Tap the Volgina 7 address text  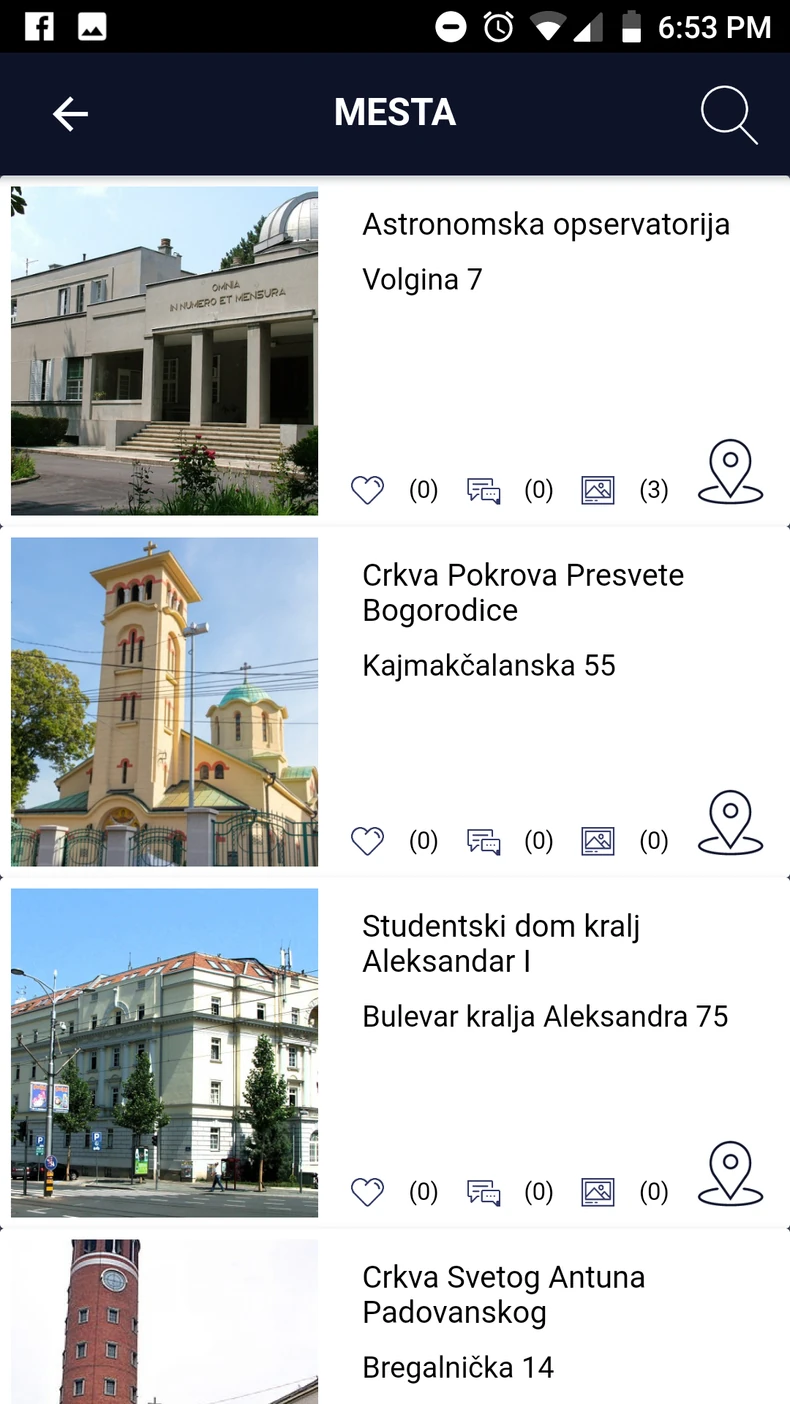coord(421,279)
